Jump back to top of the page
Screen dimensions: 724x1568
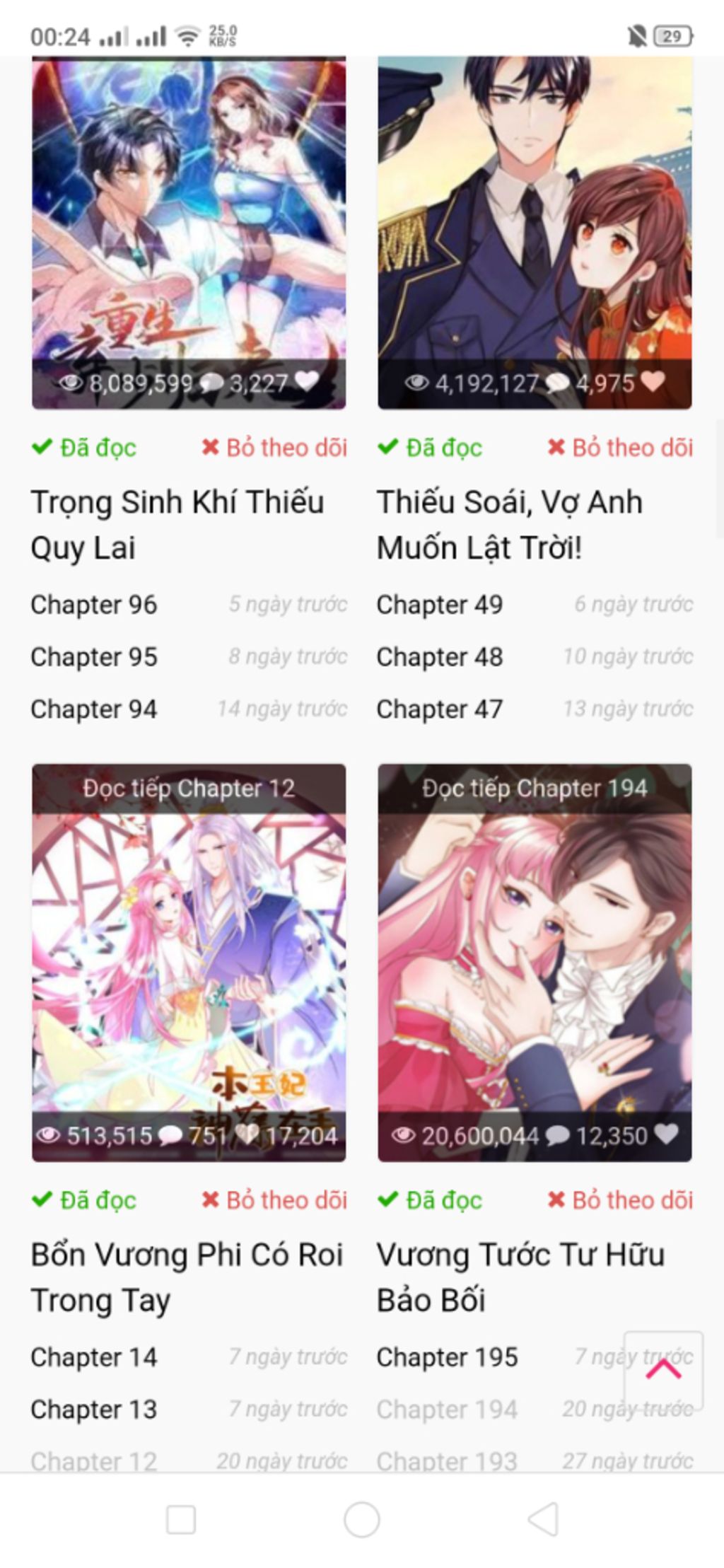tap(663, 1370)
